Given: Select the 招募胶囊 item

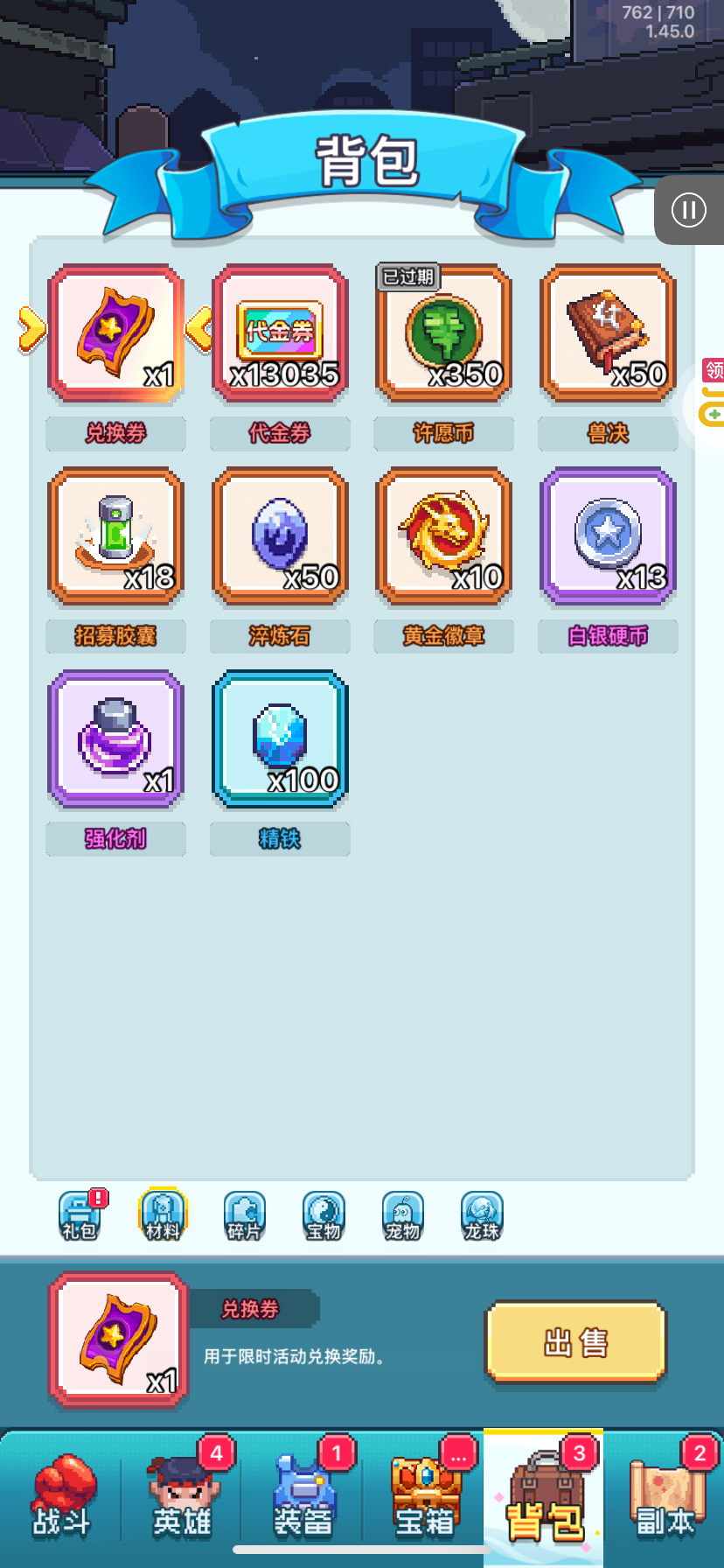Looking at the screenshot, I should [x=115, y=536].
